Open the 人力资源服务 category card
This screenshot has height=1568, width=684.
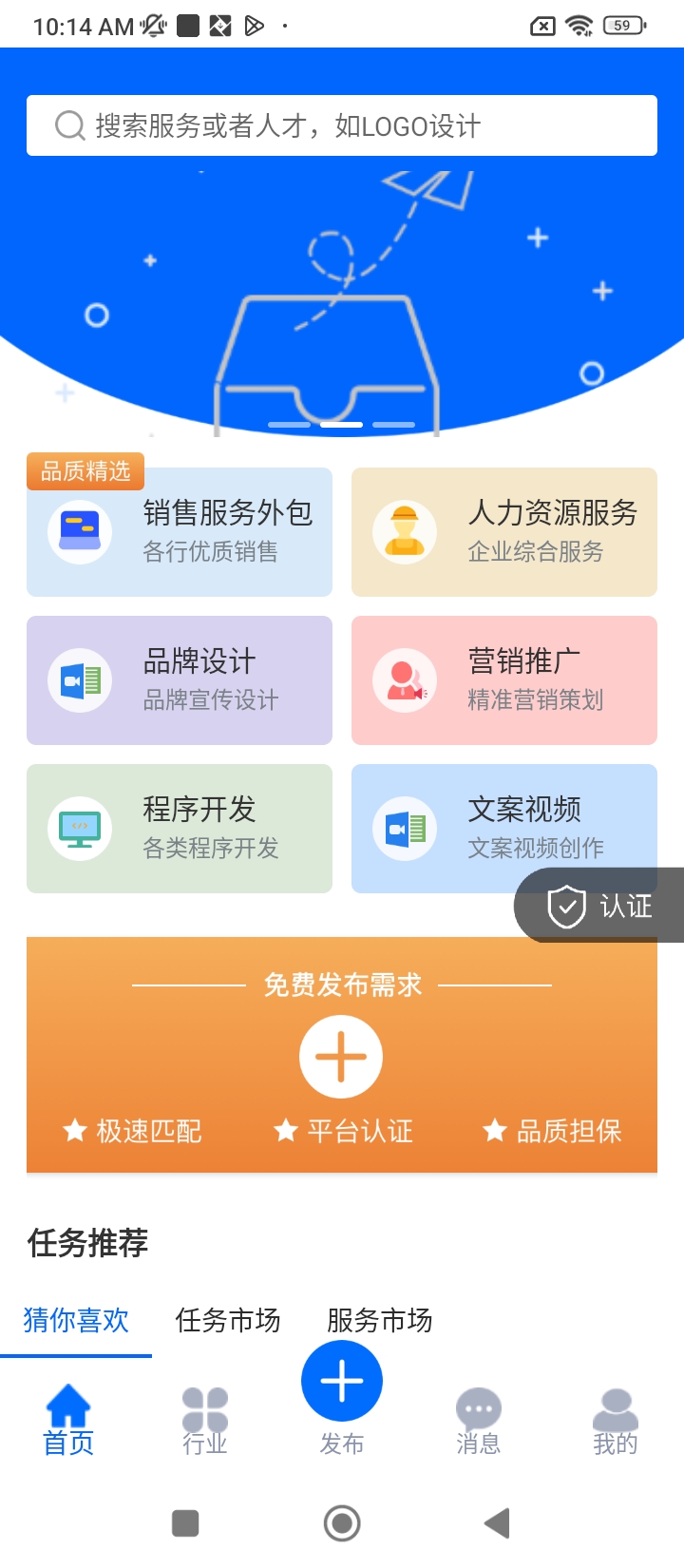click(x=504, y=532)
